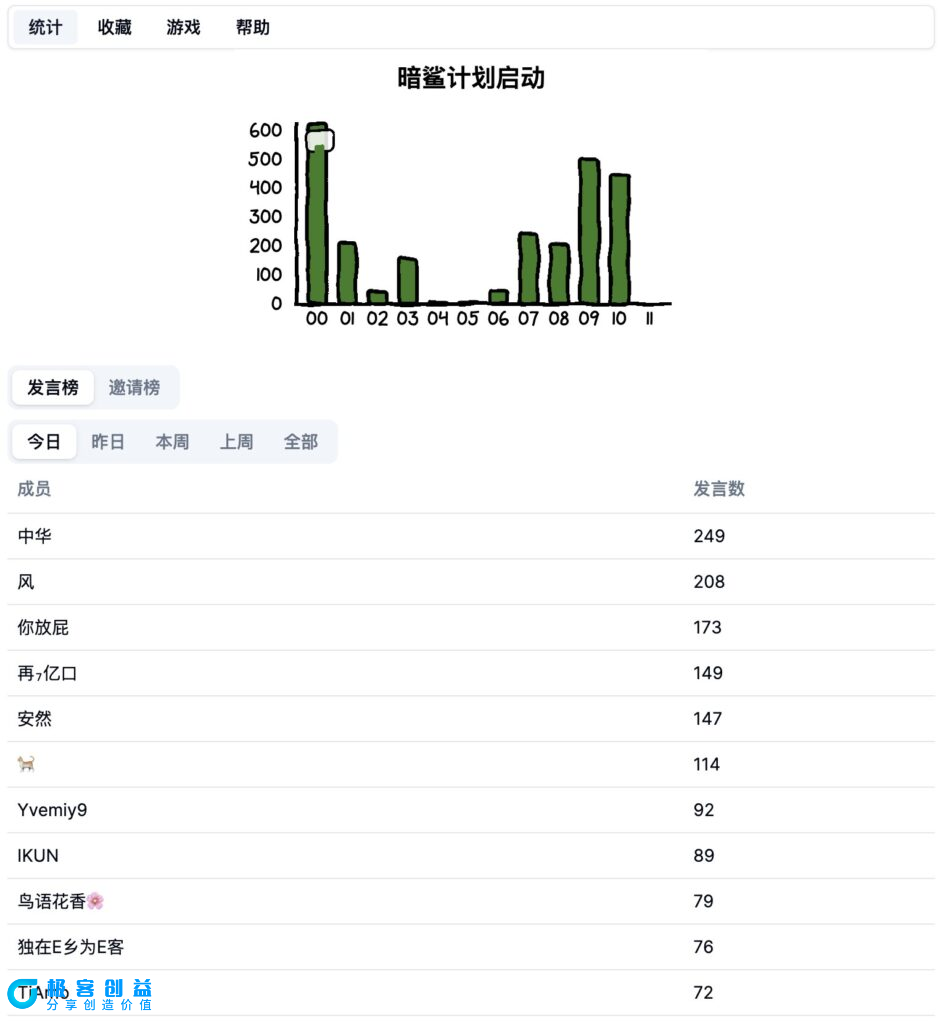Select the 昨日 time filter
951x1024 pixels.
[108, 441]
